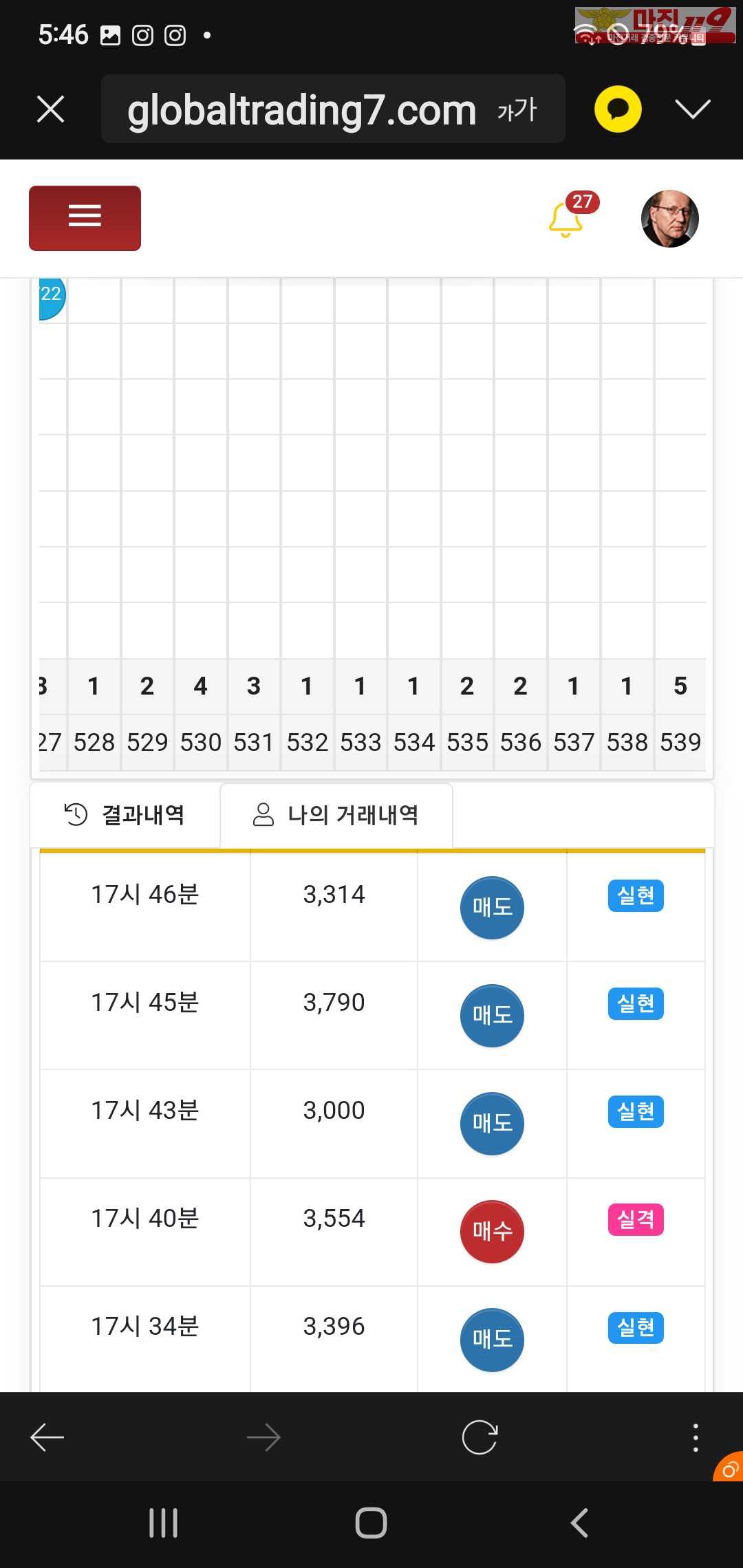Viewport: 743px width, 1568px height.
Task: Open the yellow chat bubble icon
Action: [617, 109]
